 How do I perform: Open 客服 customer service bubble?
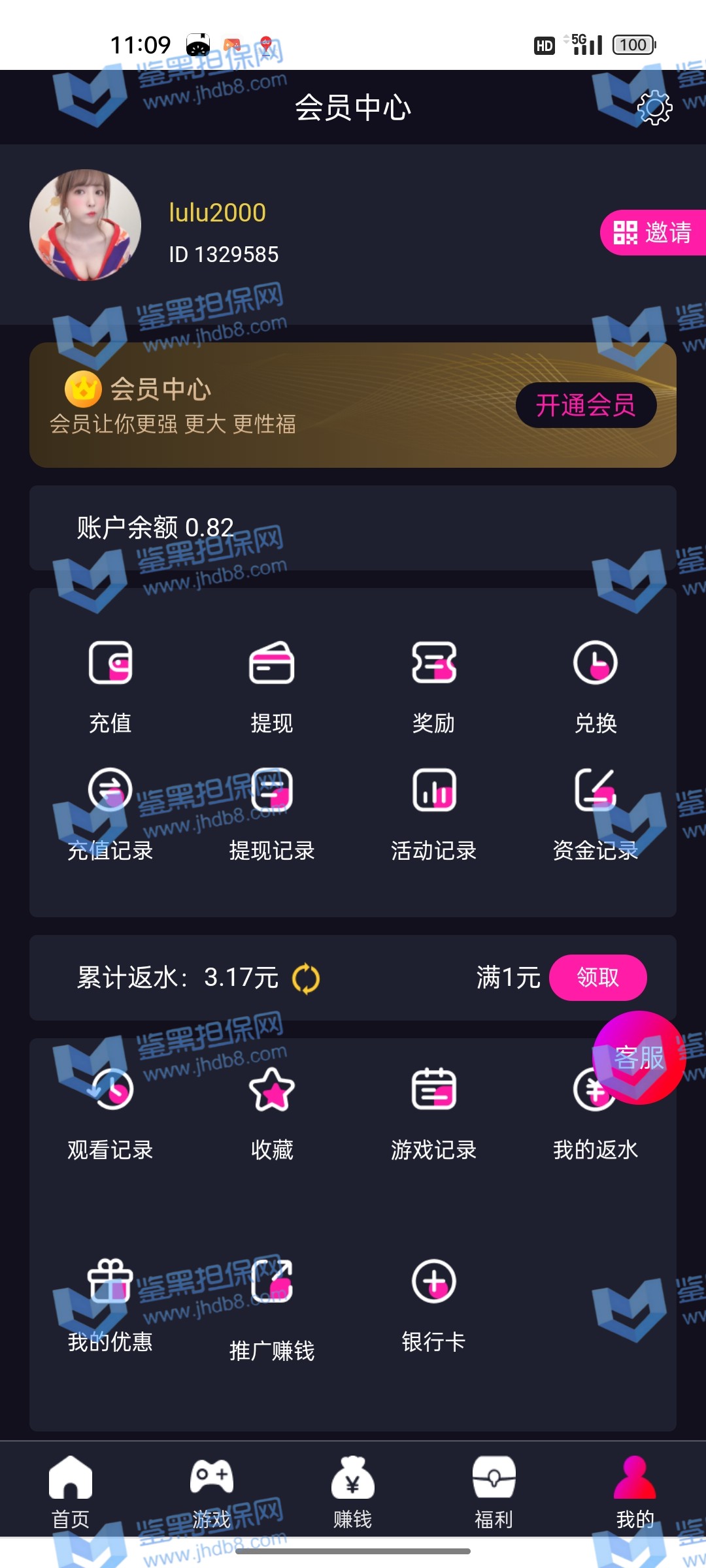(639, 1057)
